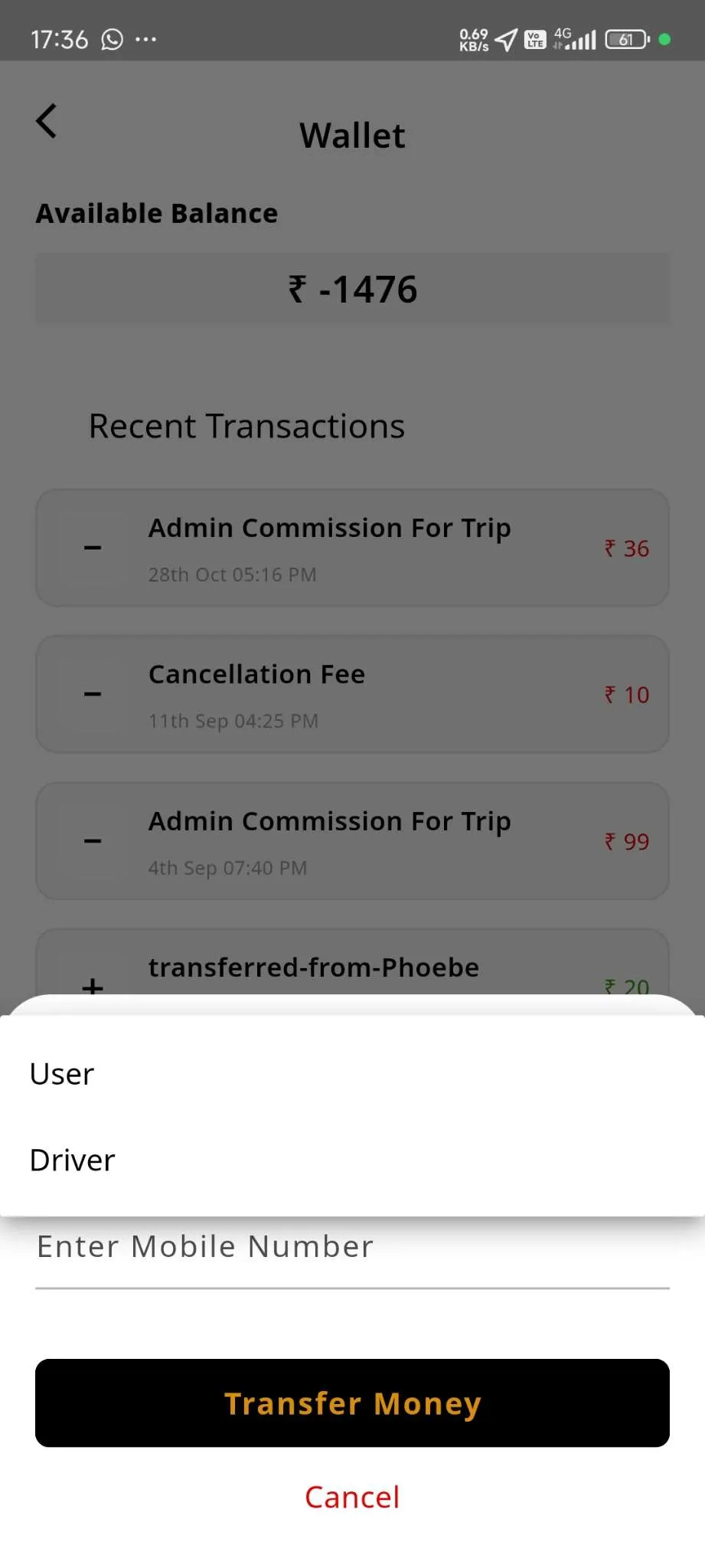Cancel the money transfer
705x1568 pixels.
352,1496
